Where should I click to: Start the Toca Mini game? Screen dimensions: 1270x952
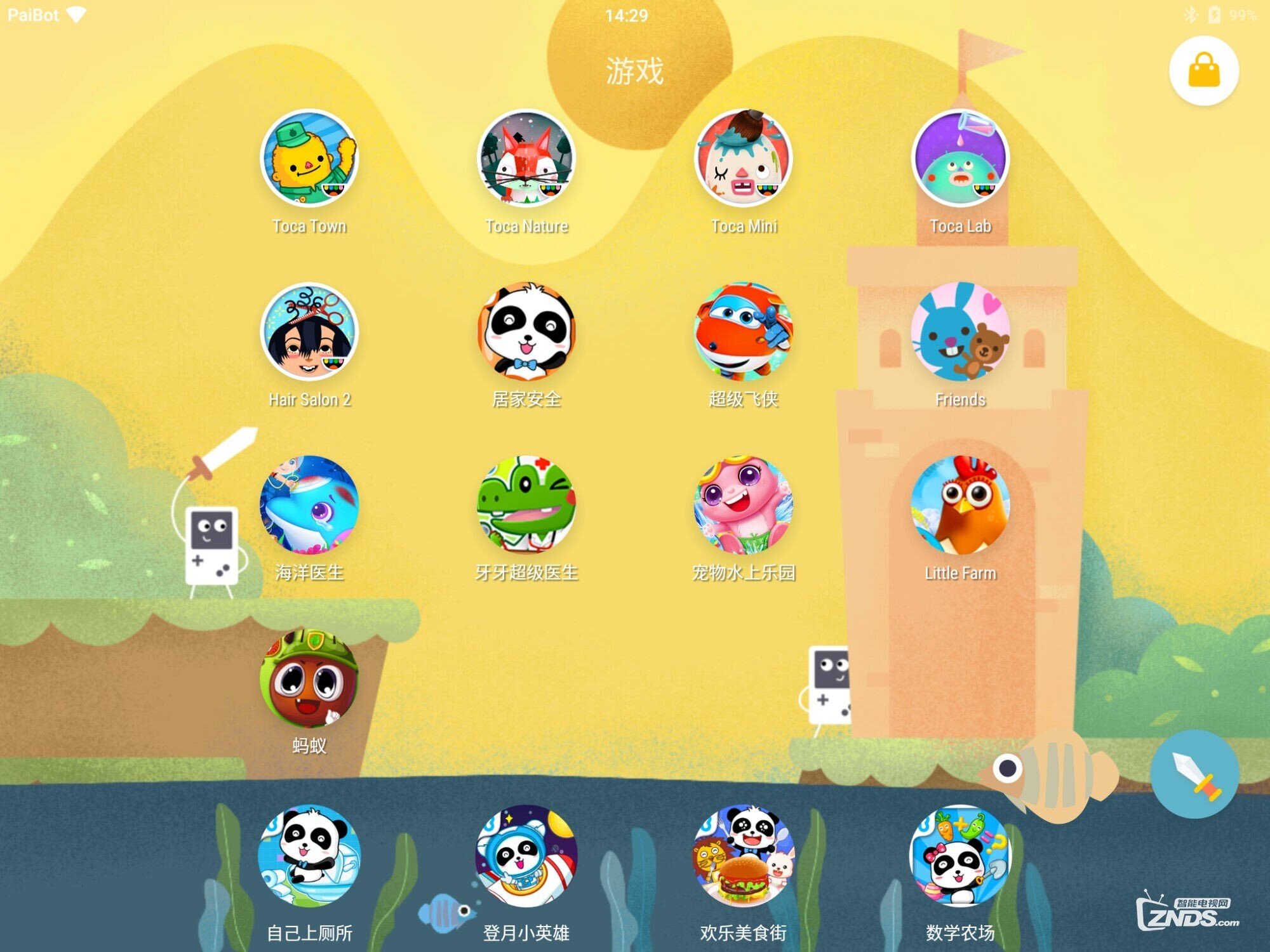click(x=744, y=158)
